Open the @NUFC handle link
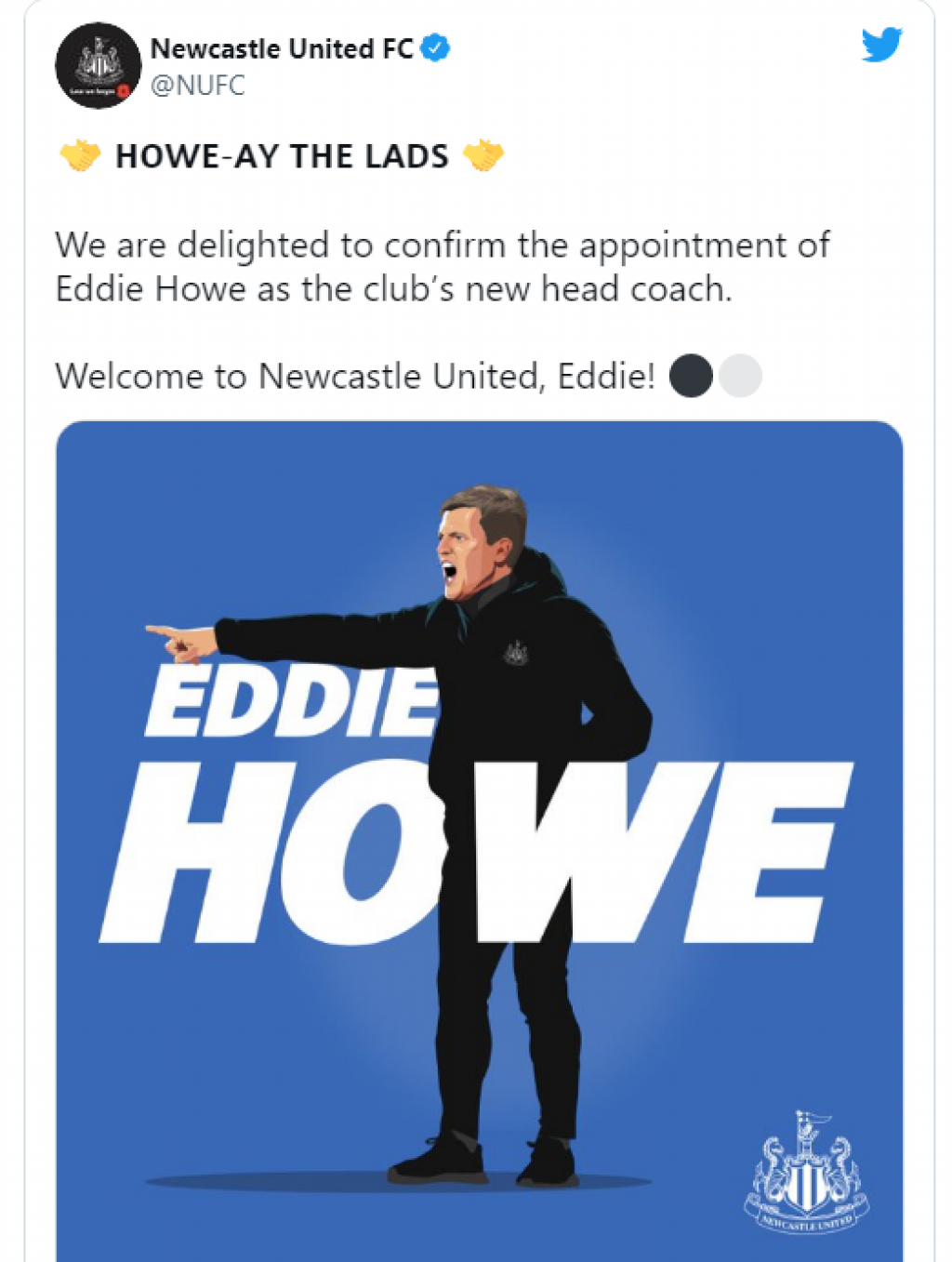 click(x=197, y=86)
